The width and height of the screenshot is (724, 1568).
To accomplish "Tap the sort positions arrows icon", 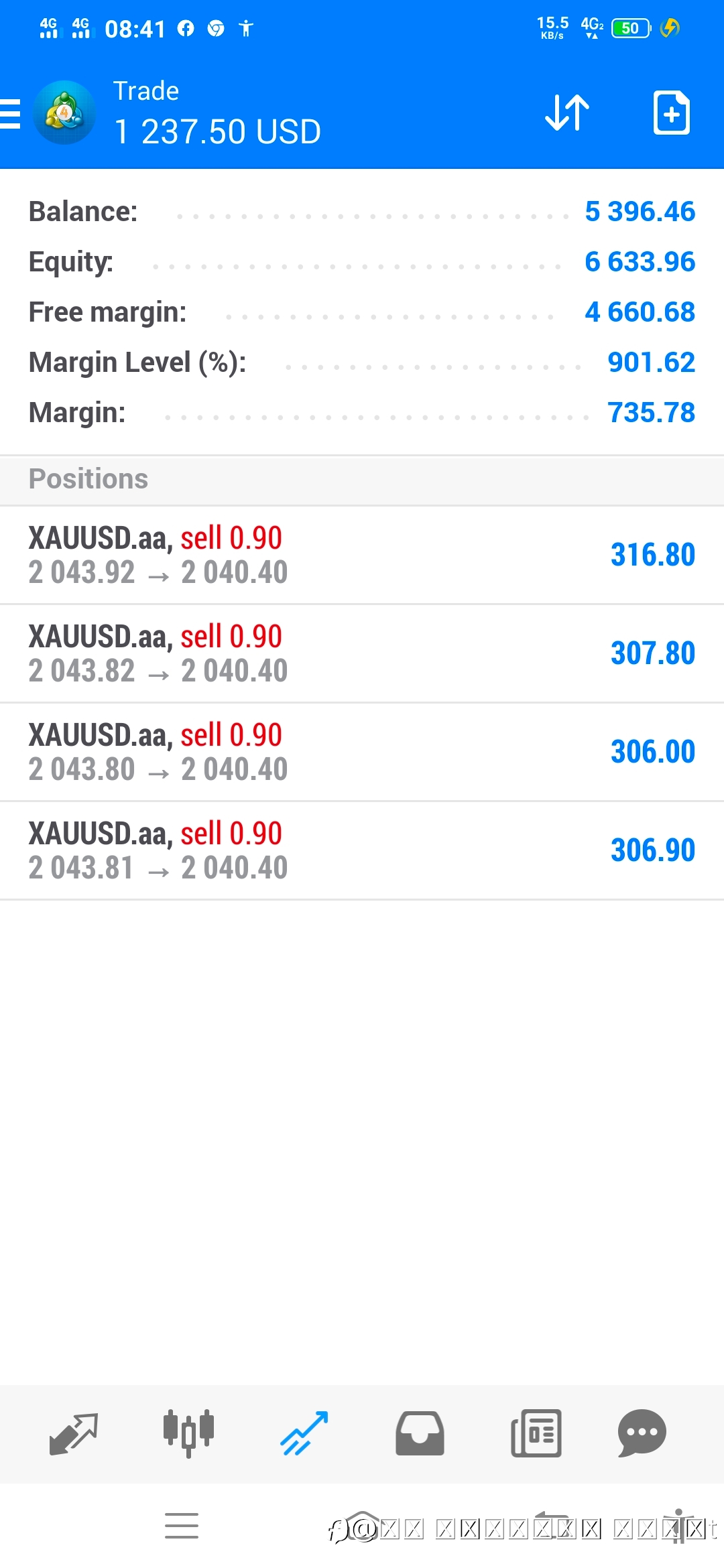I will (567, 113).
